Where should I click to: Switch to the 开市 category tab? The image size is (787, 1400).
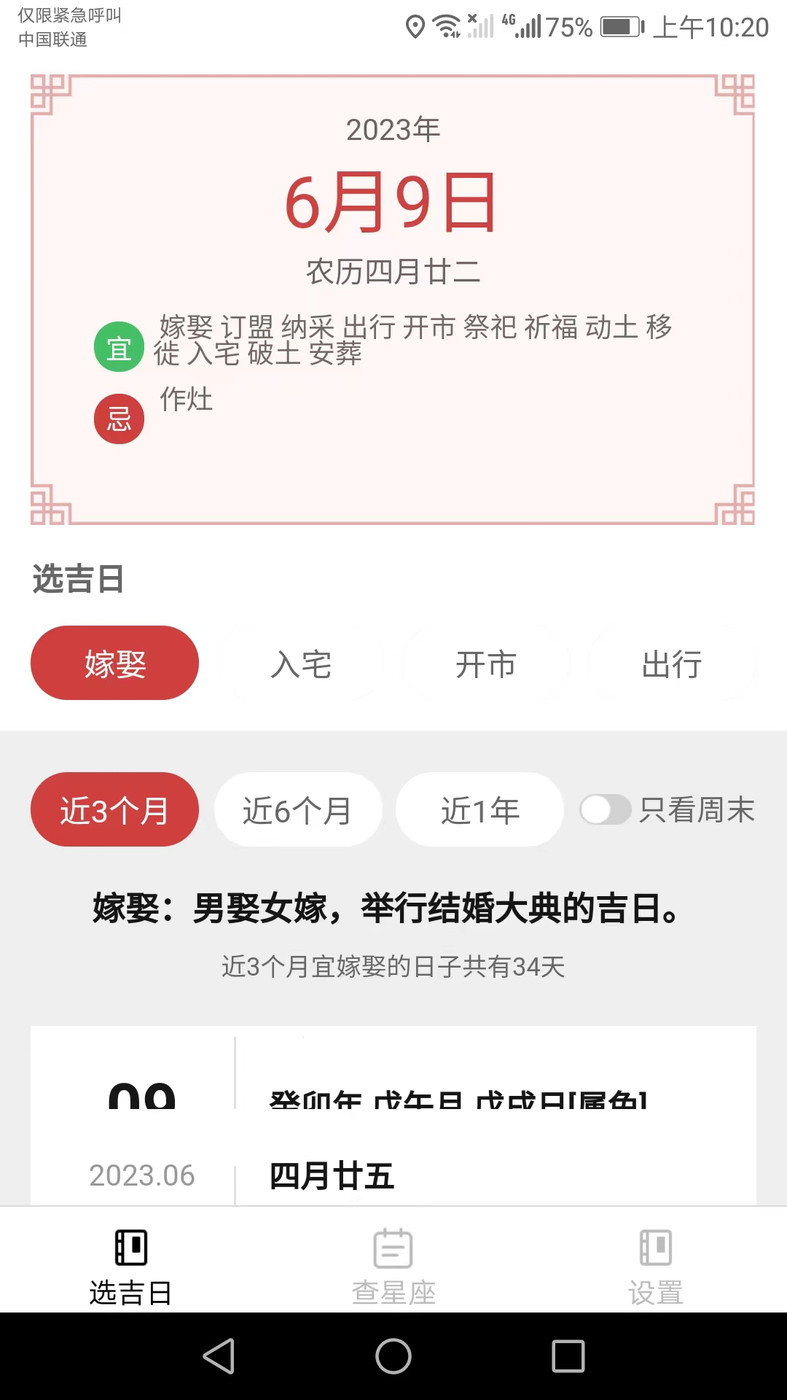[486, 663]
